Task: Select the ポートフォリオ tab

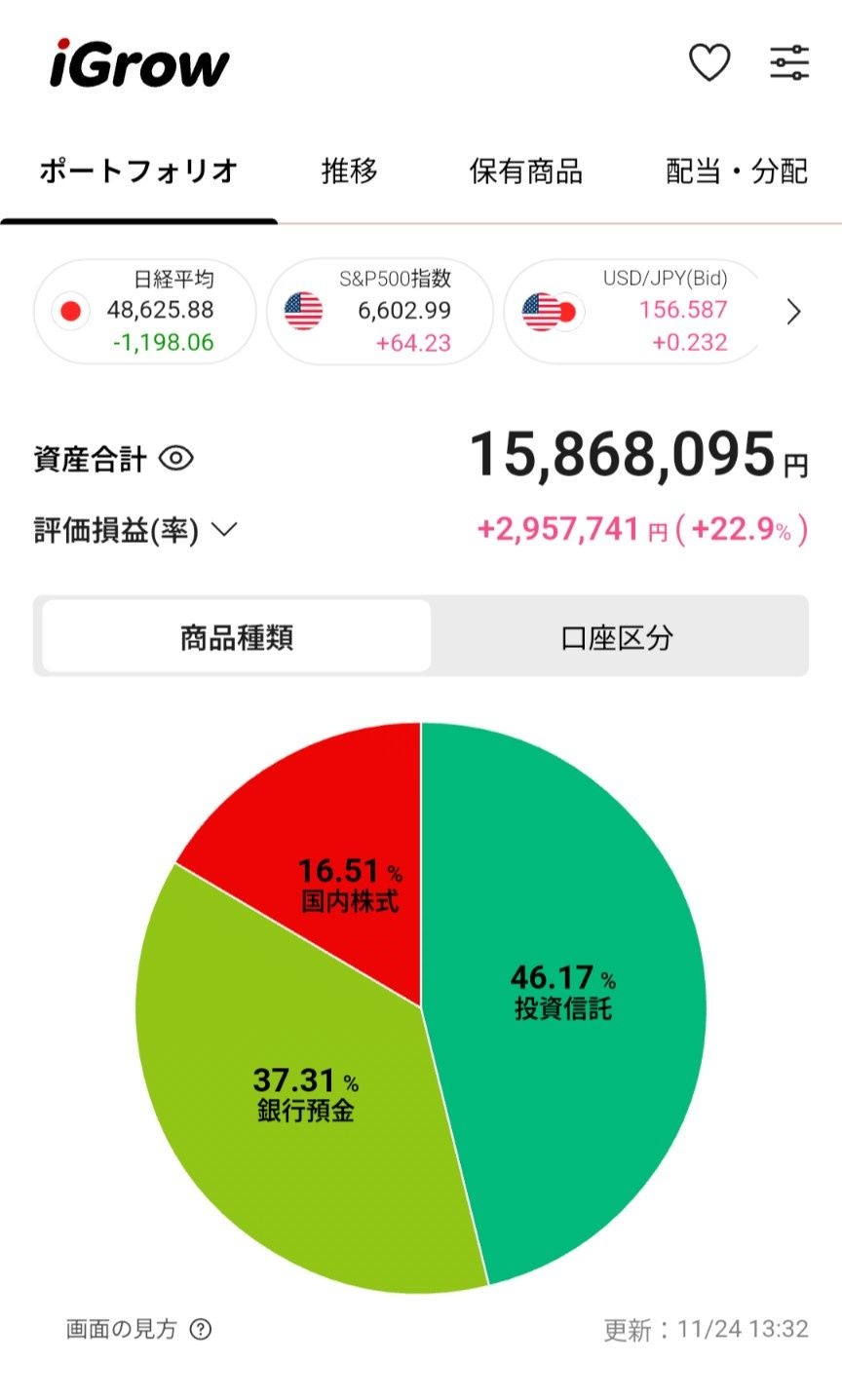Action: point(138,171)
